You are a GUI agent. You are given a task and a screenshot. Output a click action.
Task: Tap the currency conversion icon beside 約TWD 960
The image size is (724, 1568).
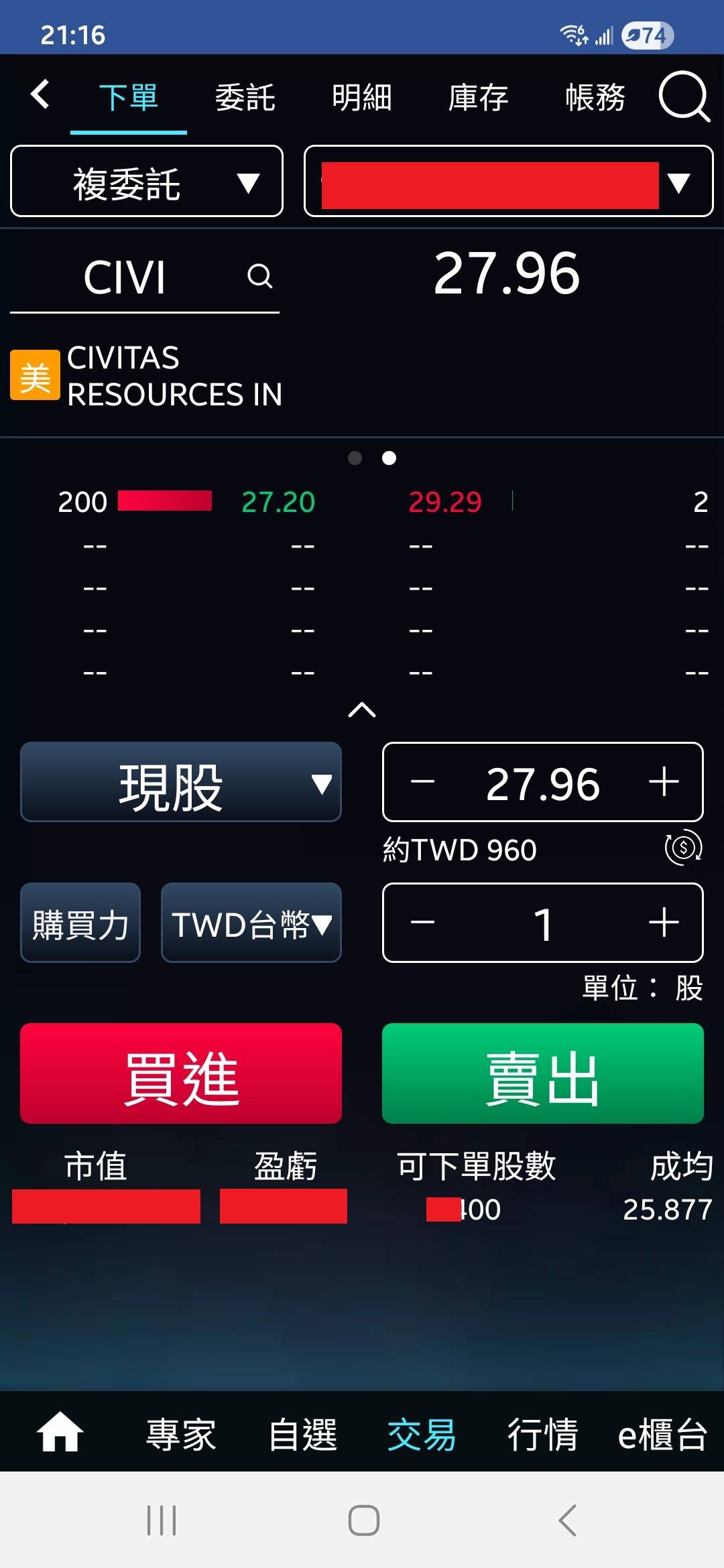click(682, 848)
